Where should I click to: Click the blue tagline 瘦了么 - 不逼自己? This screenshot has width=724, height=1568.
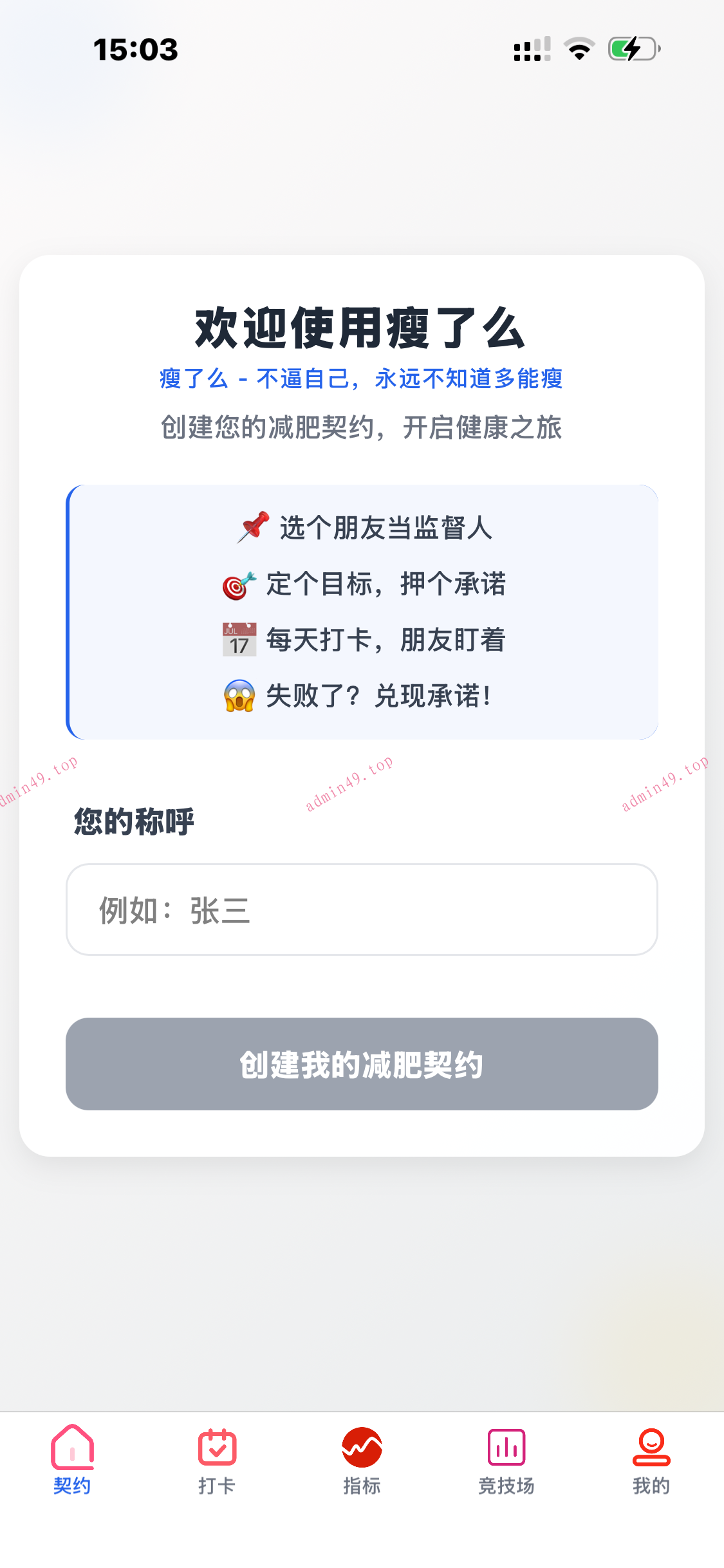point(362,380)
